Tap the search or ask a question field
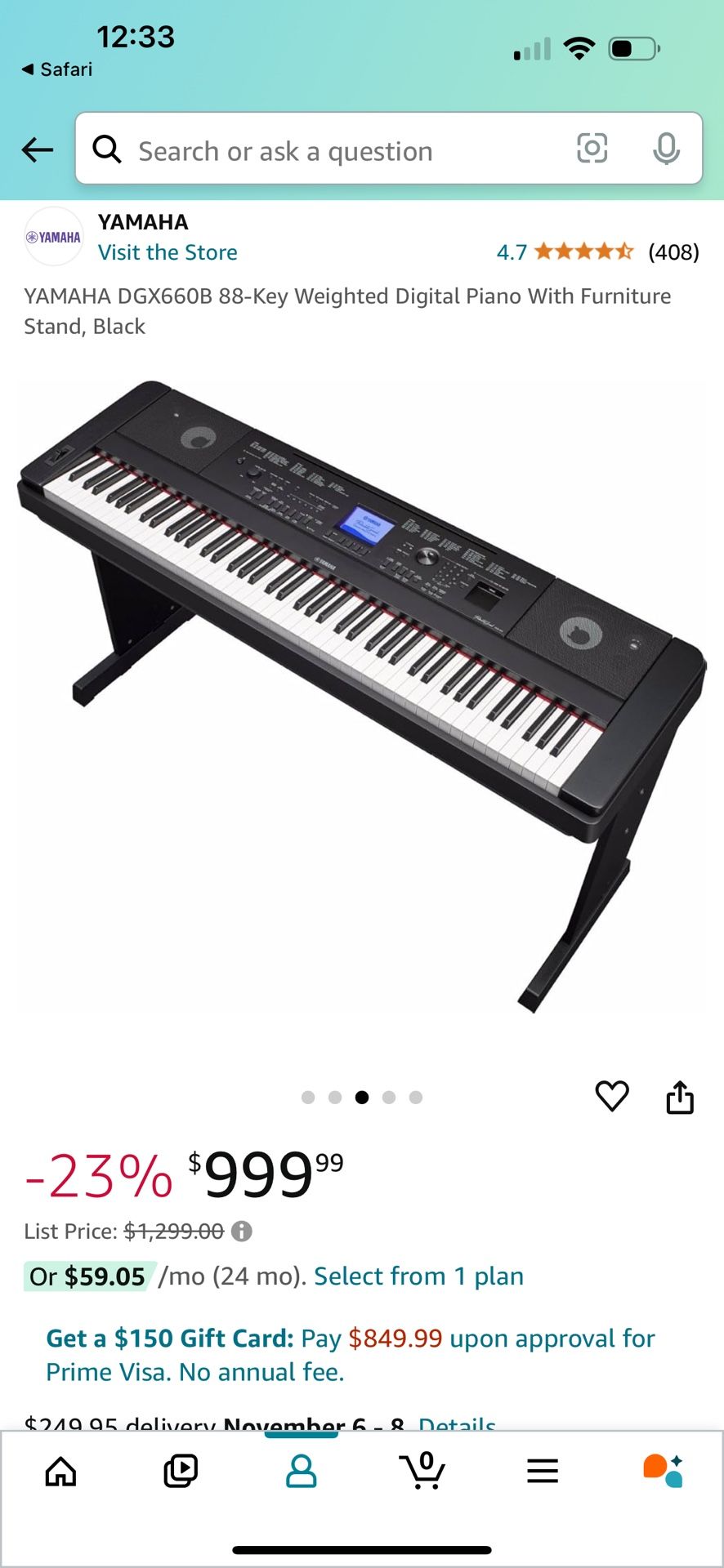The image size is (724, 1568). (327, 151)
